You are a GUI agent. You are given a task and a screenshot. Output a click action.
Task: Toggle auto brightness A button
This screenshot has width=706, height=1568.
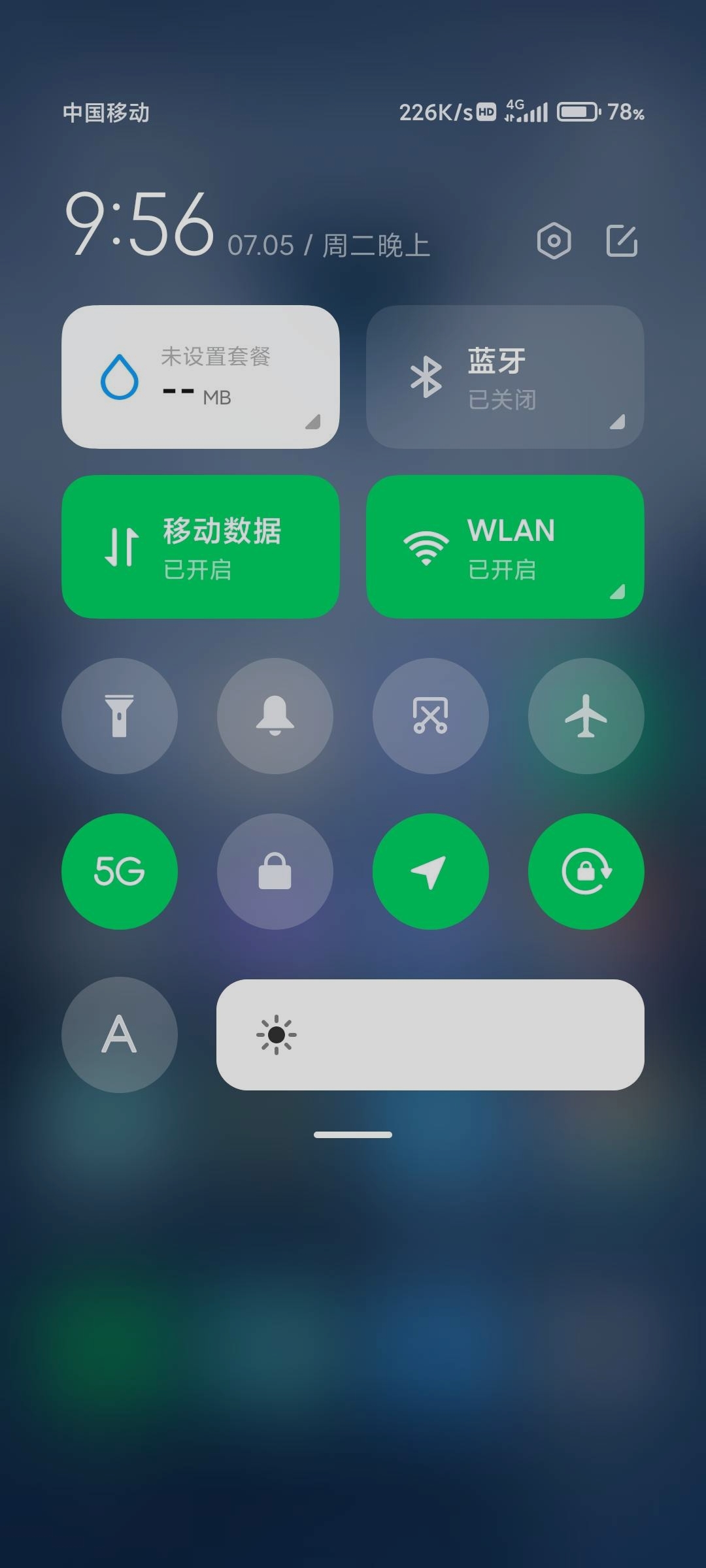120,1035
